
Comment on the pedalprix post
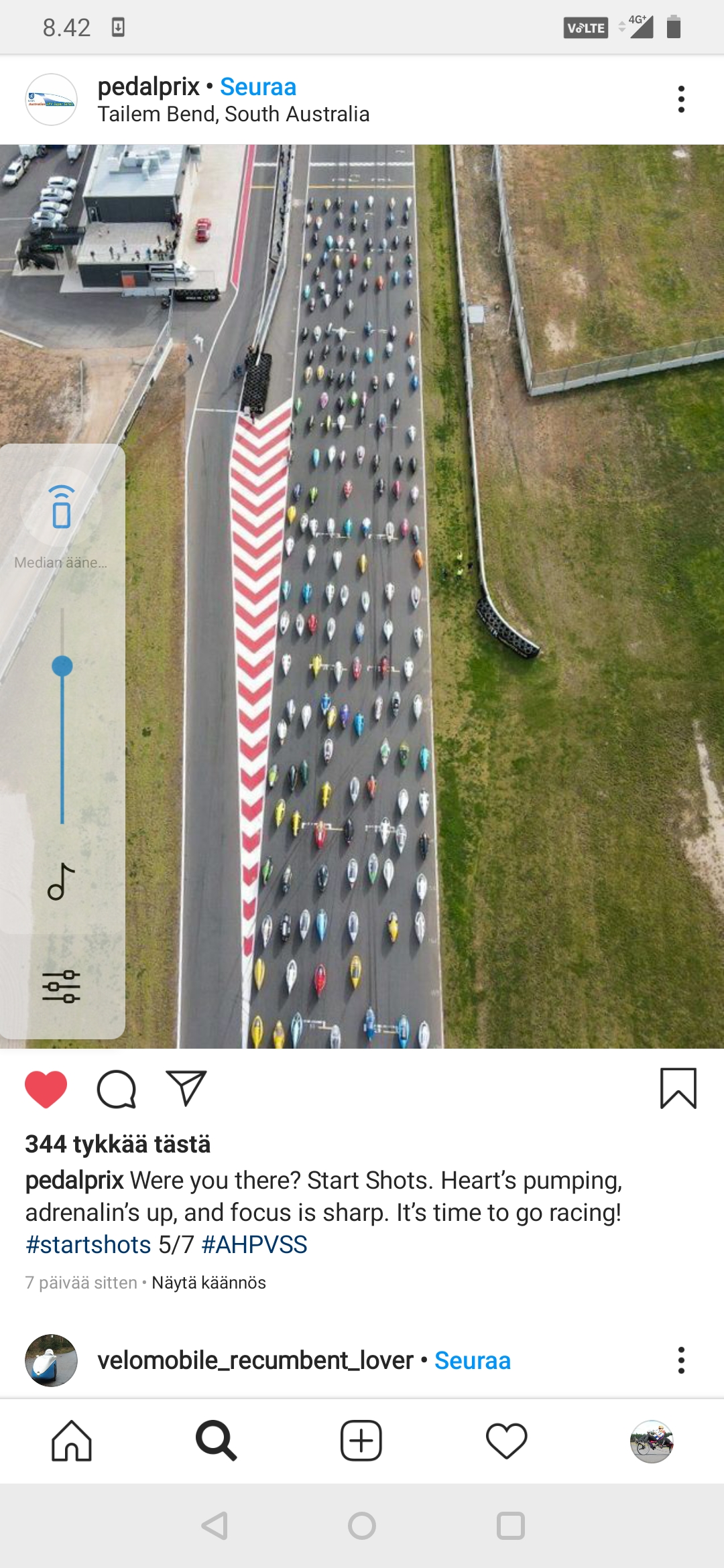click(x=117, y=1089)
